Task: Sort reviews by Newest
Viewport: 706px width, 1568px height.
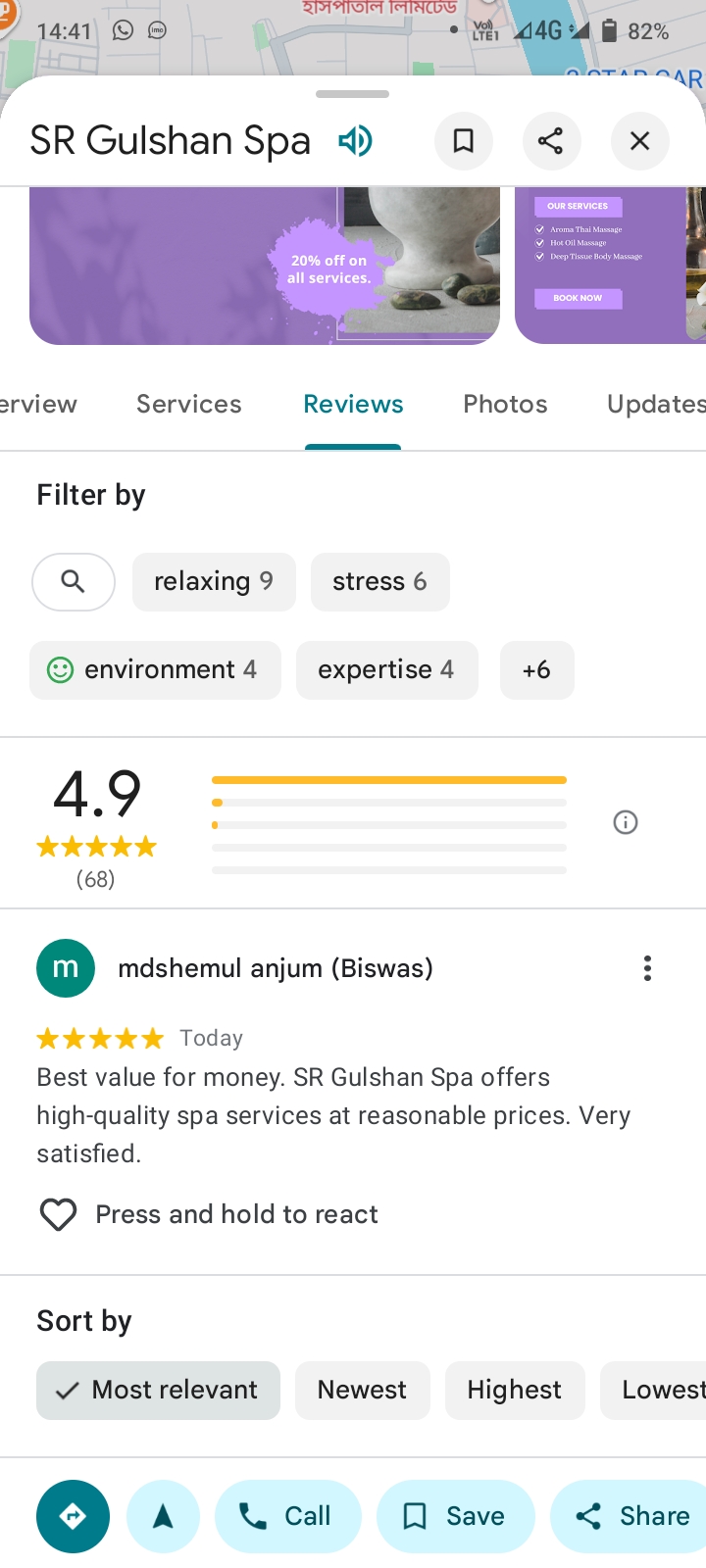Action: point(362,1390)
